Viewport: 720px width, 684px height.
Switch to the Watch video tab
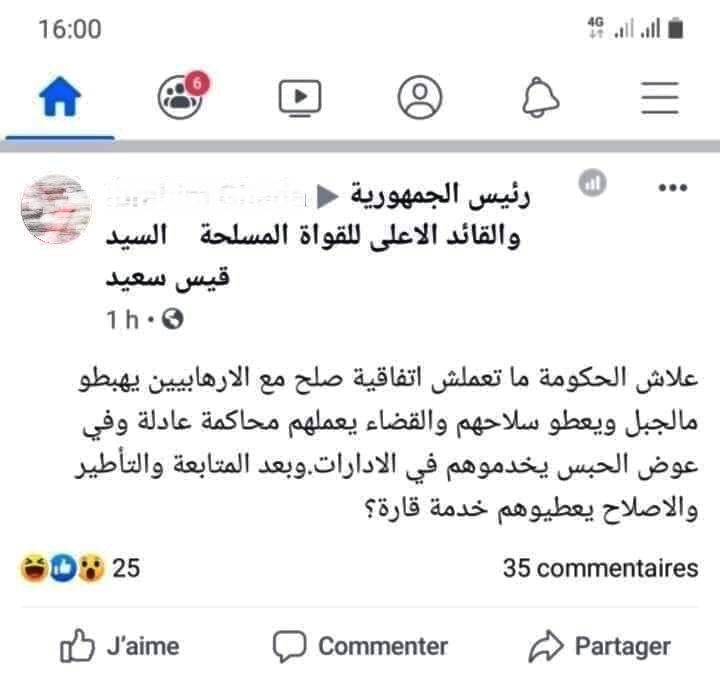pyautogui.click(x=299, y=97)
